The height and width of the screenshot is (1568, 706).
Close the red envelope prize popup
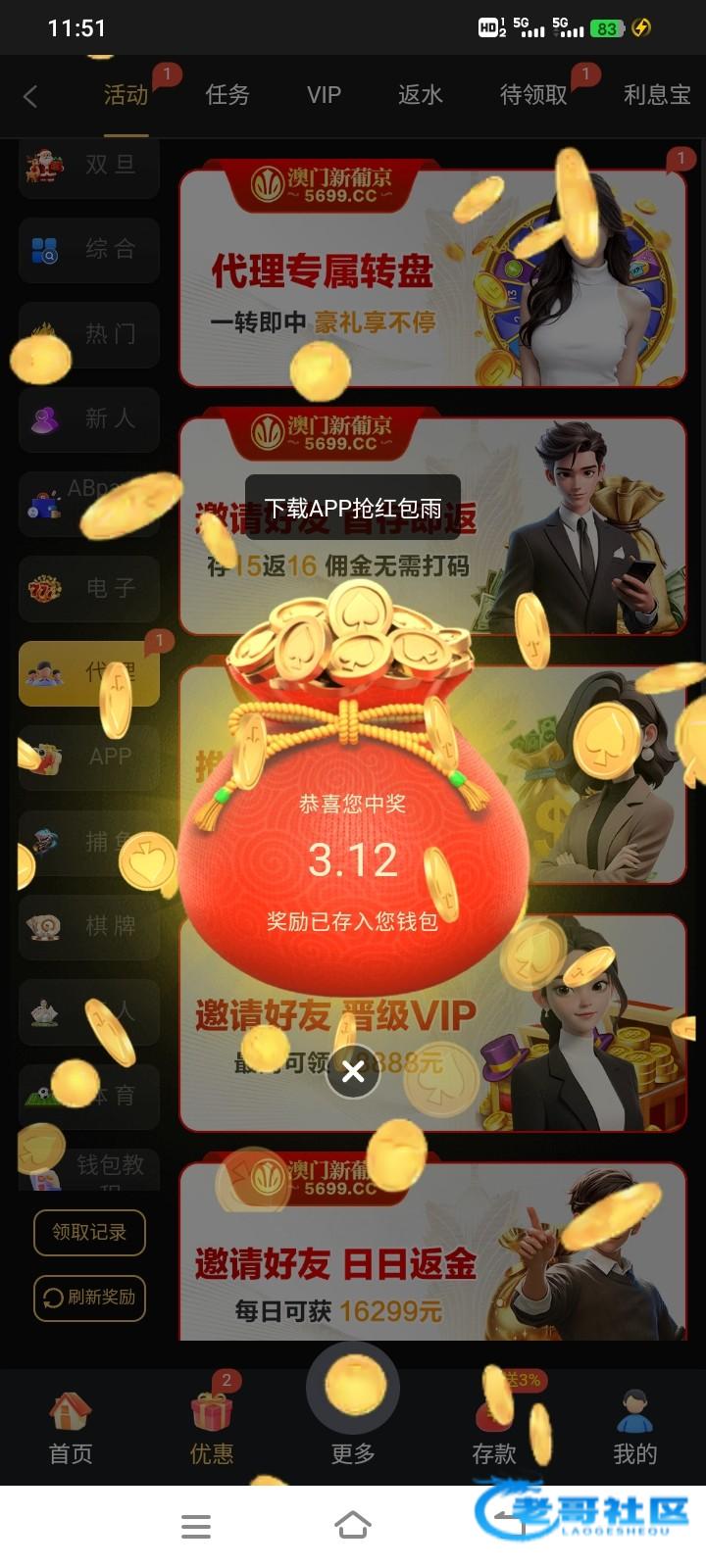353,1071
